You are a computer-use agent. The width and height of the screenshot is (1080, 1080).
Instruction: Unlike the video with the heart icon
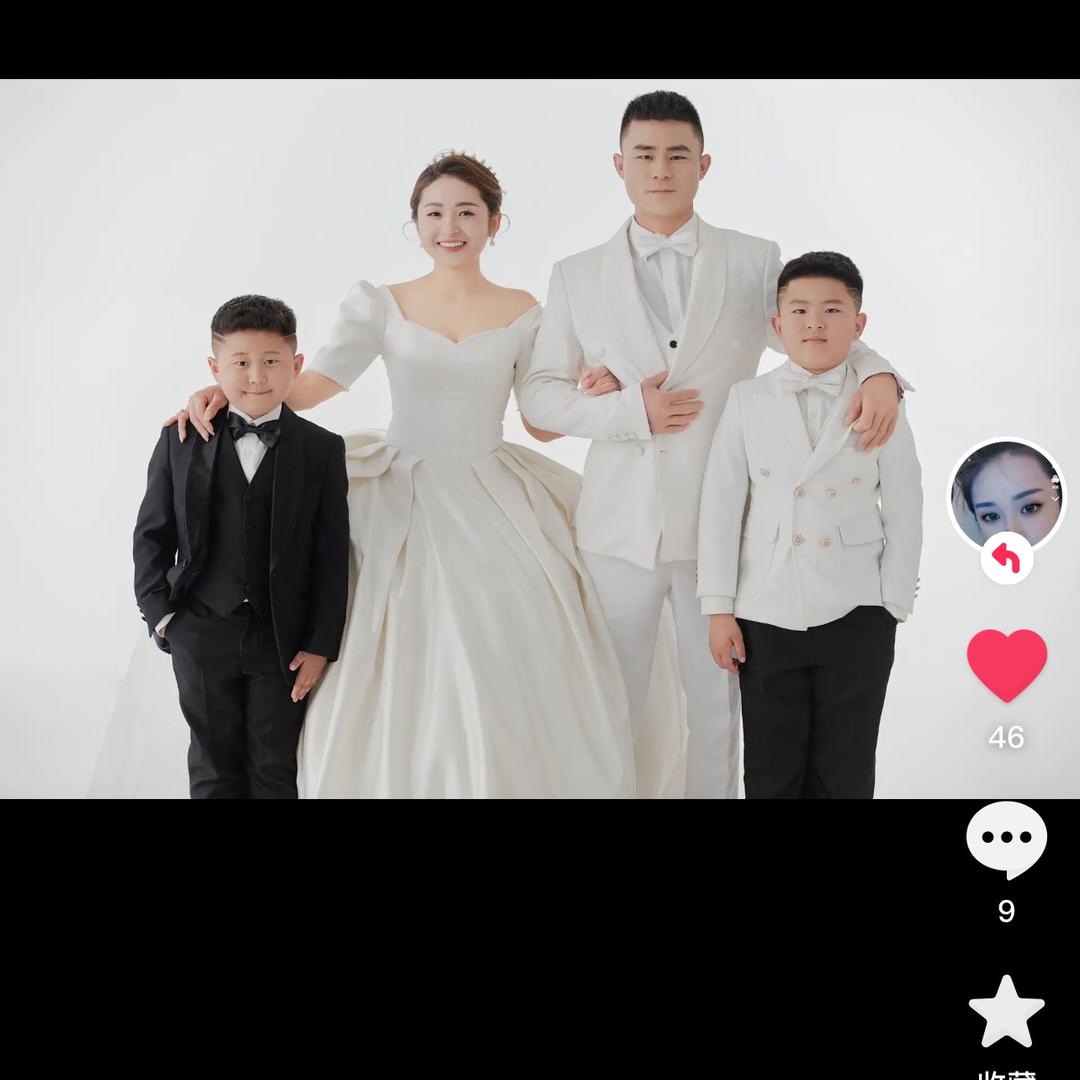[1006, 665]
